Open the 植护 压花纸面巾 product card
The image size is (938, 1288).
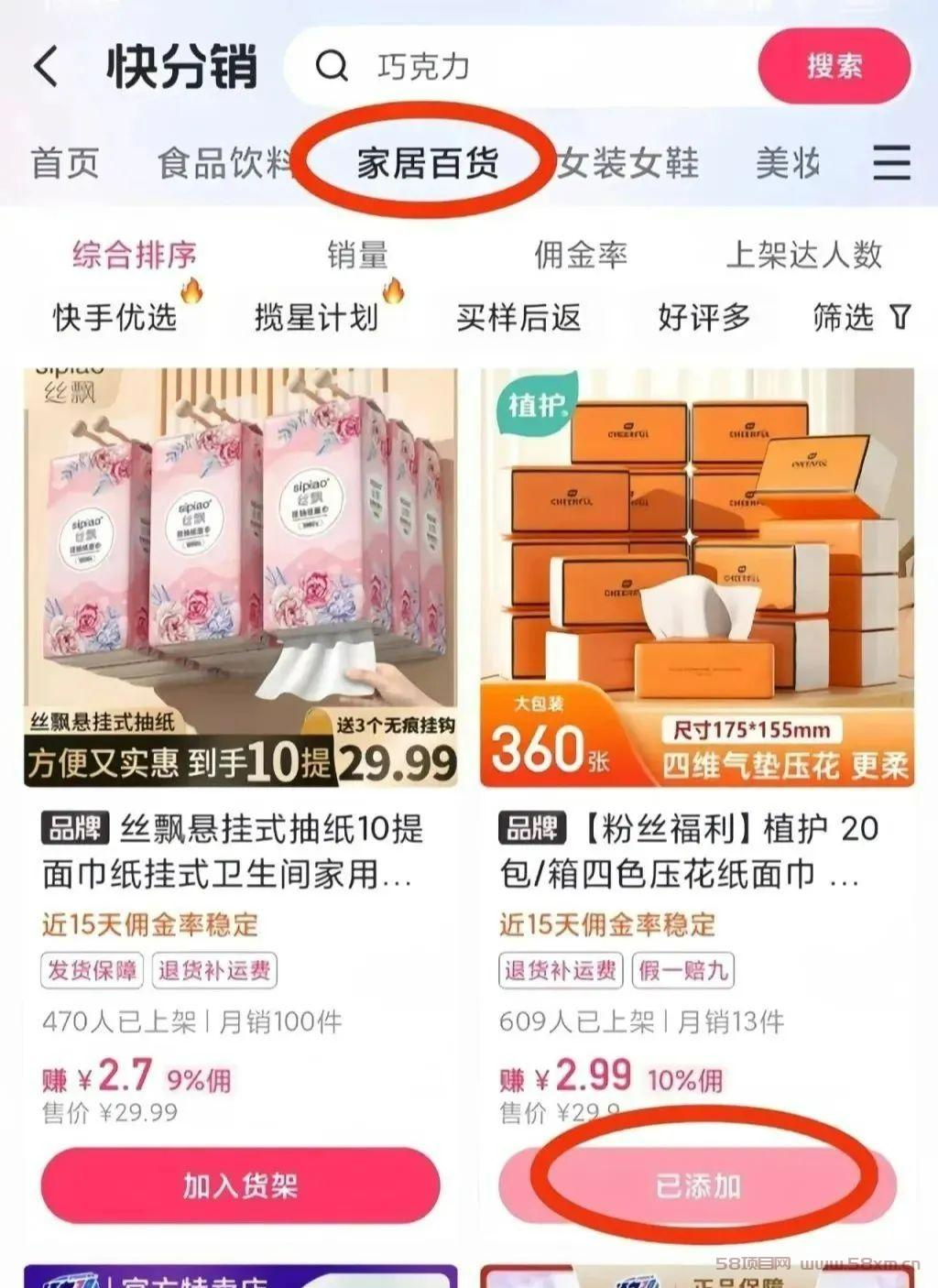click(x=696, y=577)
